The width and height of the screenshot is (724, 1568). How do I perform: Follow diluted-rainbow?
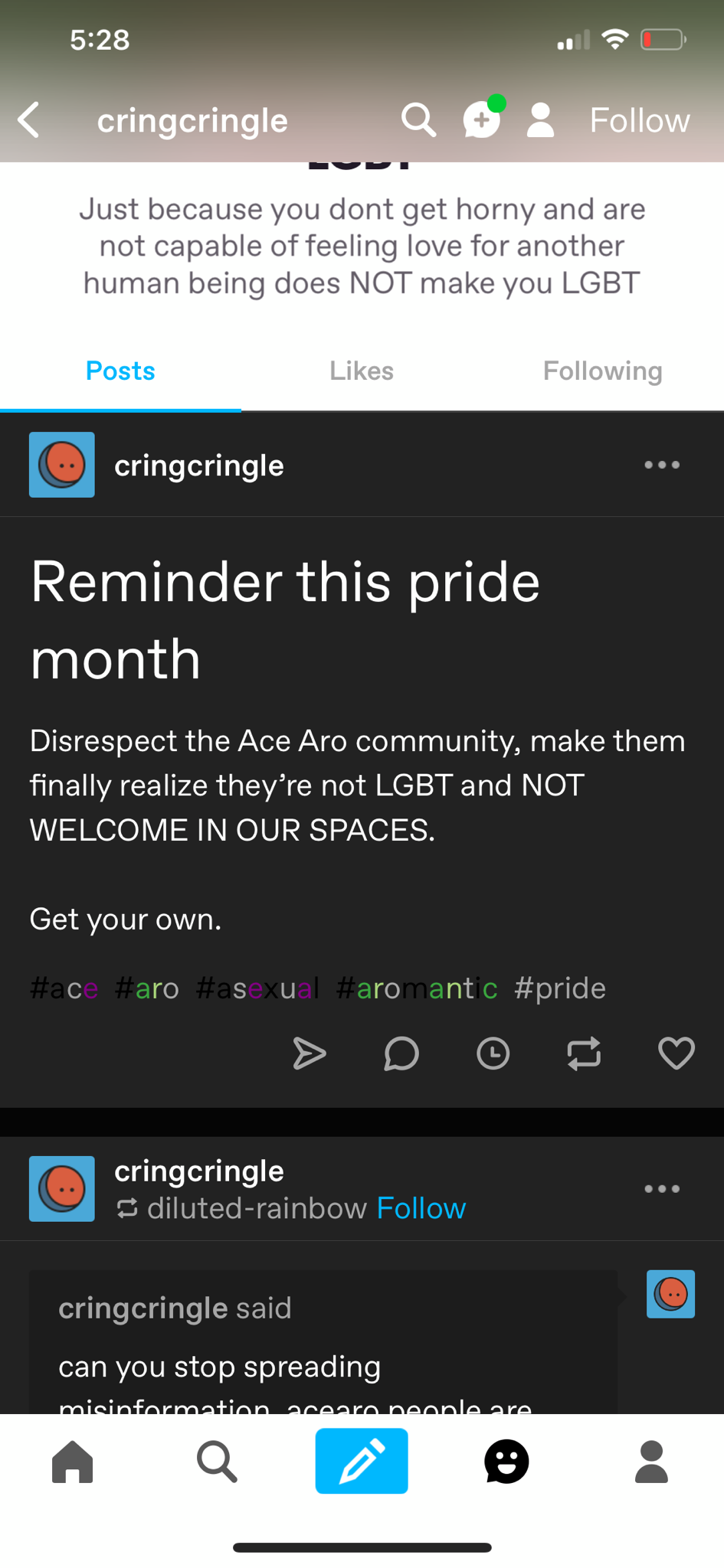[421, 1208]
